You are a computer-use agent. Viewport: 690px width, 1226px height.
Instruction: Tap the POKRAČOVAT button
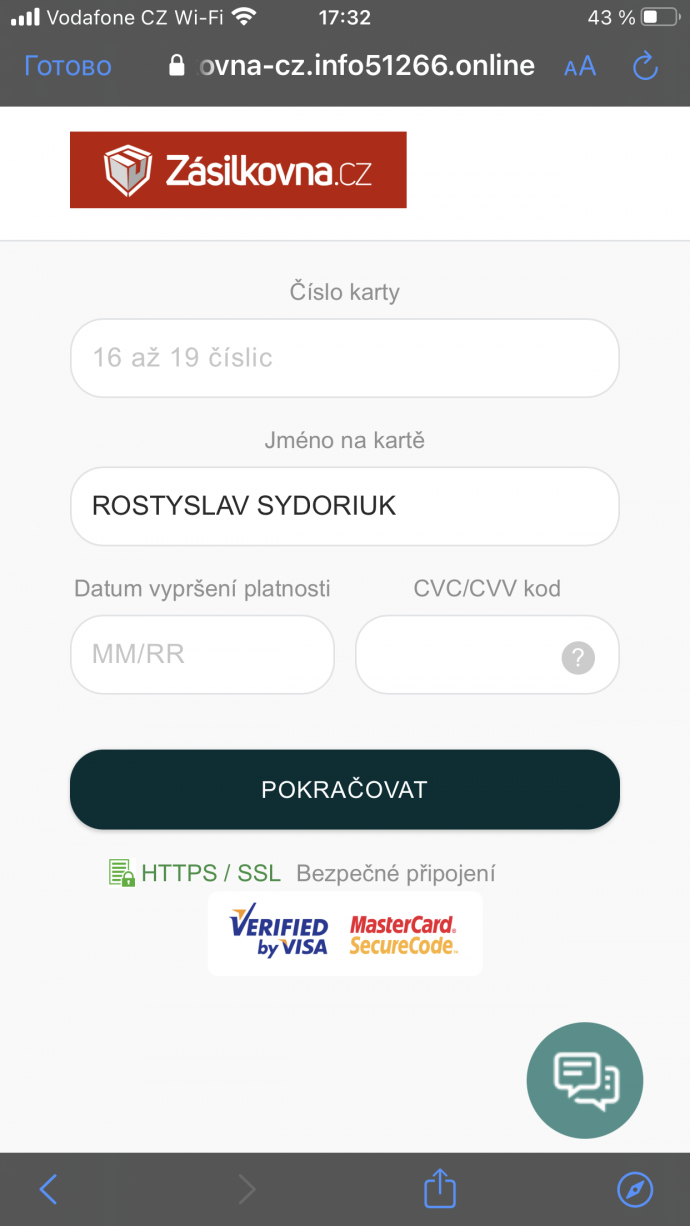[344, 789]
